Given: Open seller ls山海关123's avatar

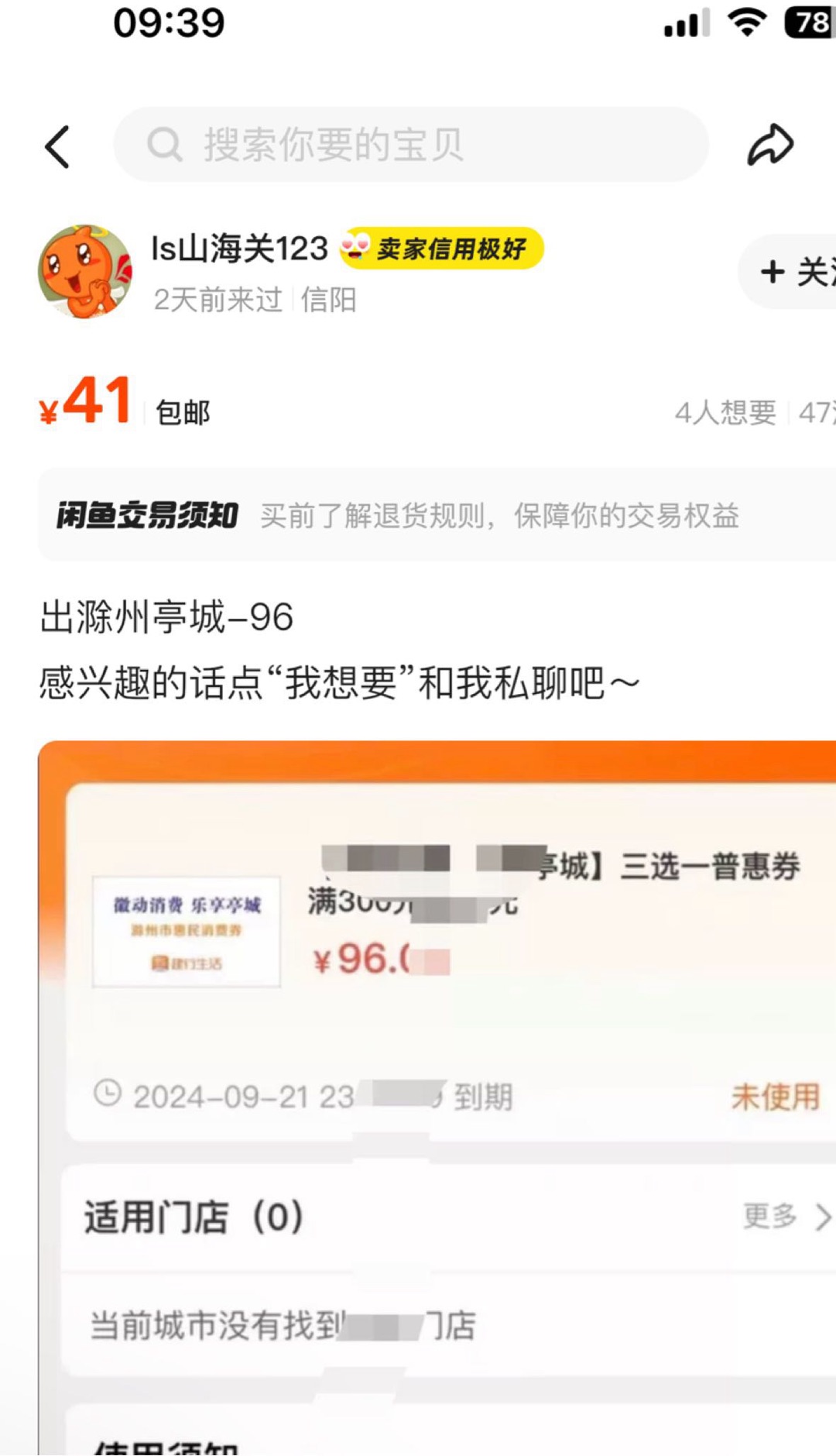Looking at the screenshot, I should point(85,271).
